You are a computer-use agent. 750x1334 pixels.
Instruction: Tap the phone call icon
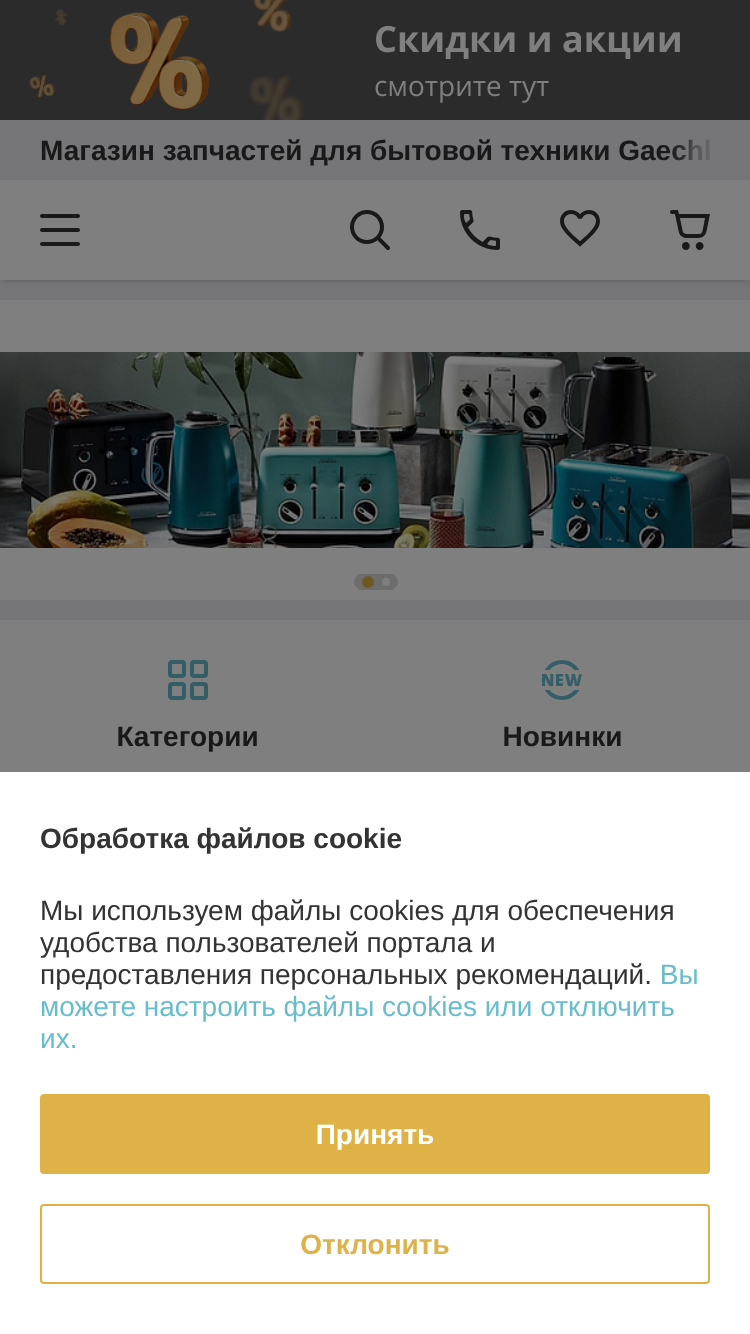pyautogui.click(x=479, y=230)
